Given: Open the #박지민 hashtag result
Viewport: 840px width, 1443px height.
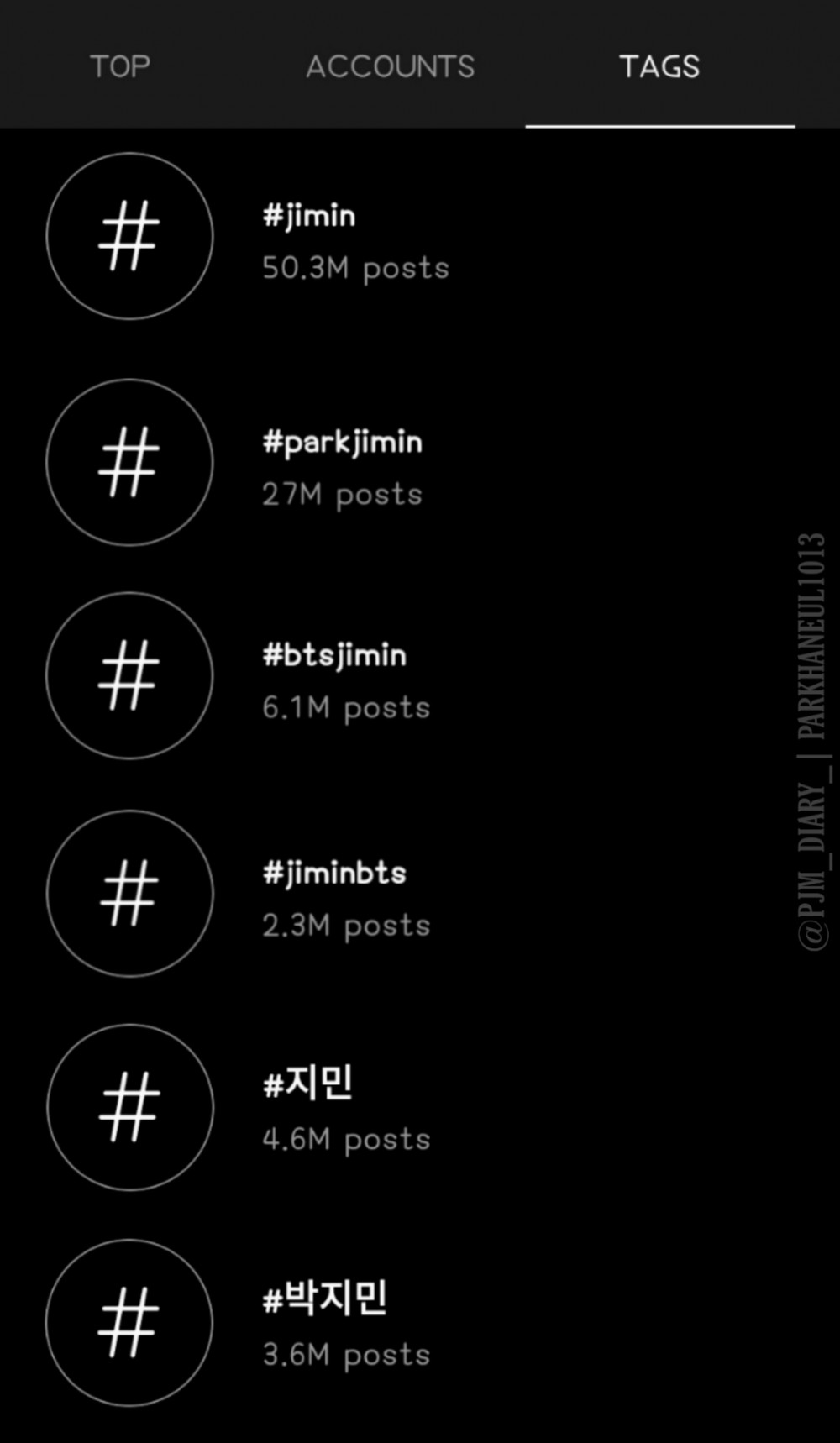Looking at the screenshot, I should [x=420, y=1324].
